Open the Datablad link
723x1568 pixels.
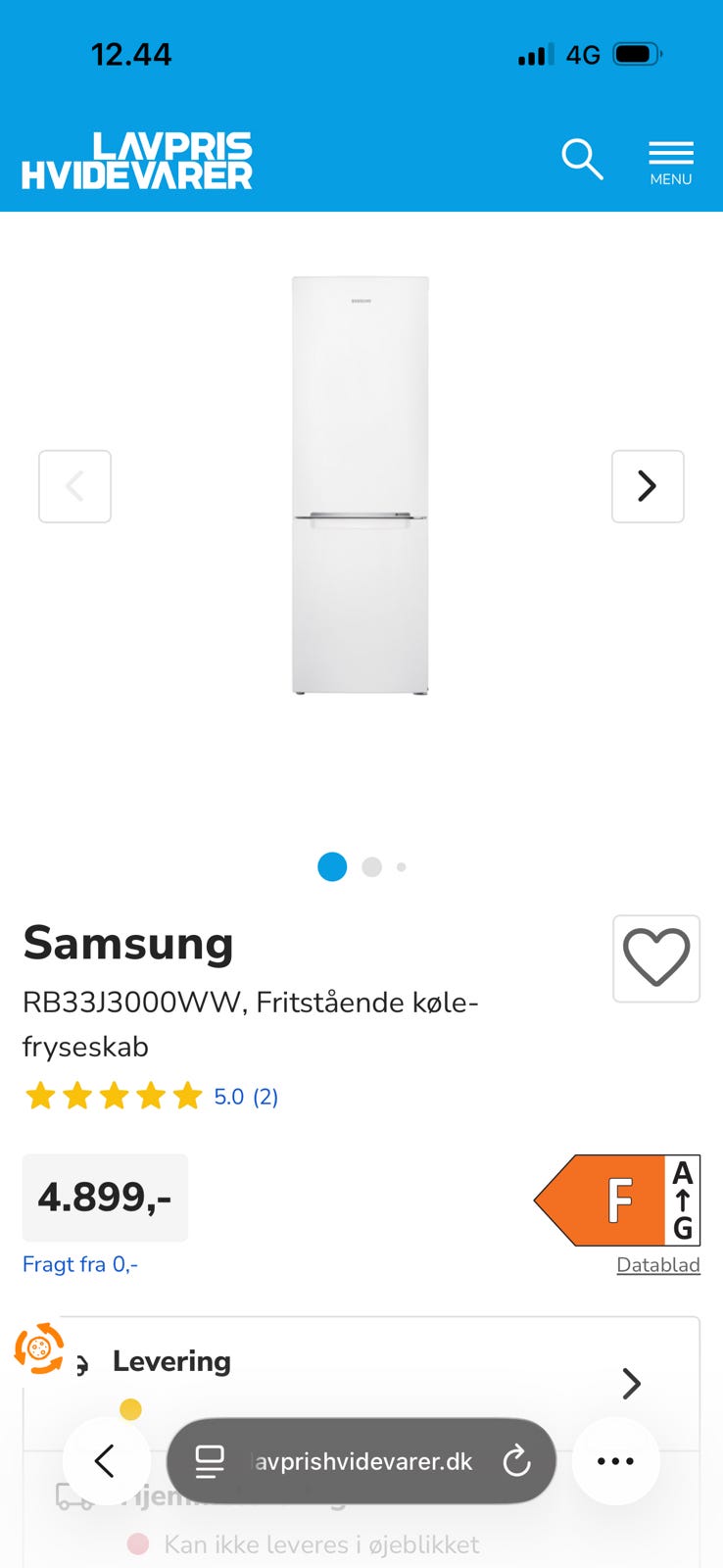tap(657, 1264)
